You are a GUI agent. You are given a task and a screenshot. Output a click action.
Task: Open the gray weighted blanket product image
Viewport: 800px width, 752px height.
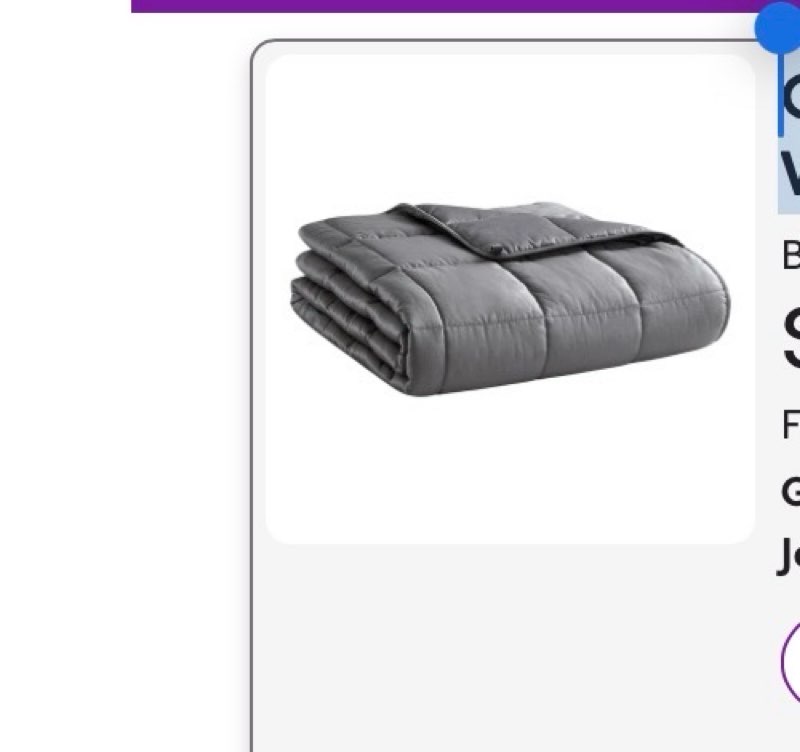click(x=510, y=298)
